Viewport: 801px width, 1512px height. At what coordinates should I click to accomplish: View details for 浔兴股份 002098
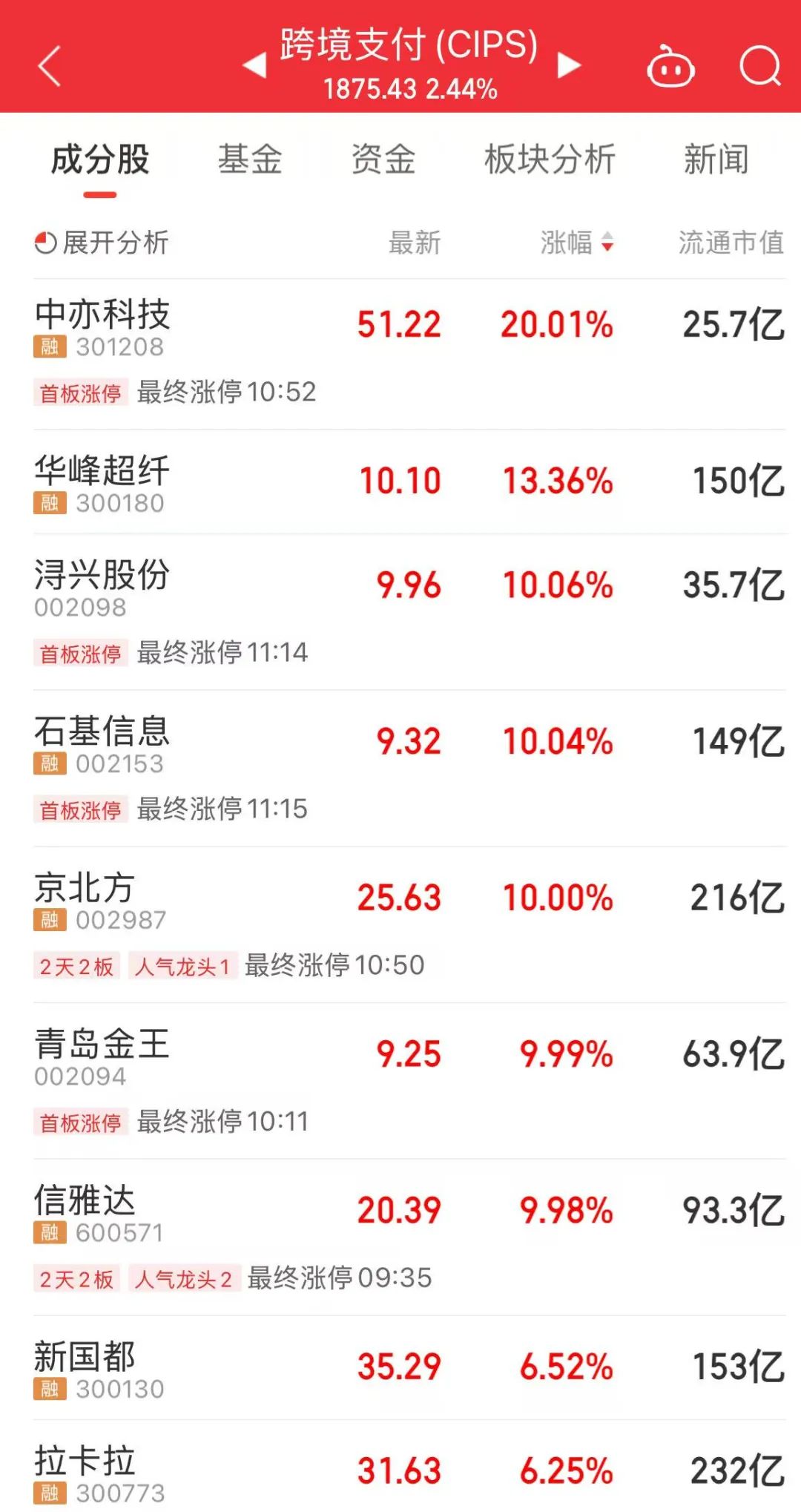click(102, 588)
